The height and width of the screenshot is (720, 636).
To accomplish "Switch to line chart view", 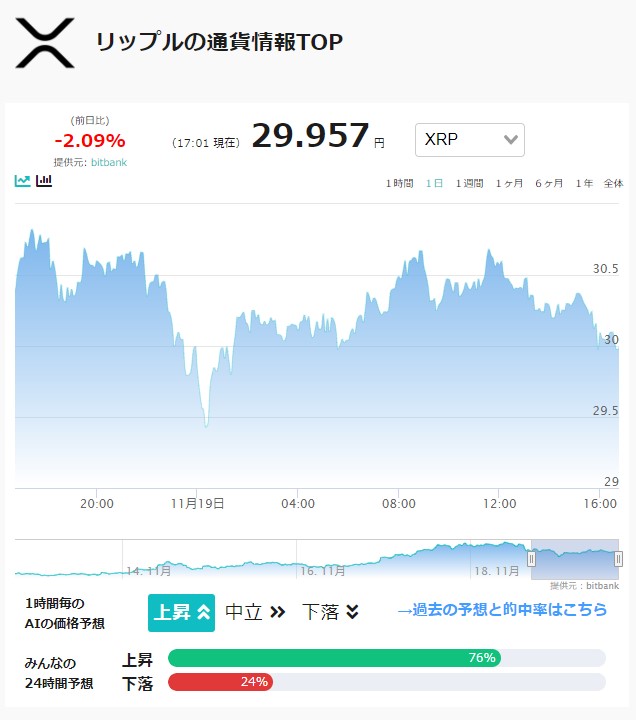I will pyautogui.click(x=22, y=181).
